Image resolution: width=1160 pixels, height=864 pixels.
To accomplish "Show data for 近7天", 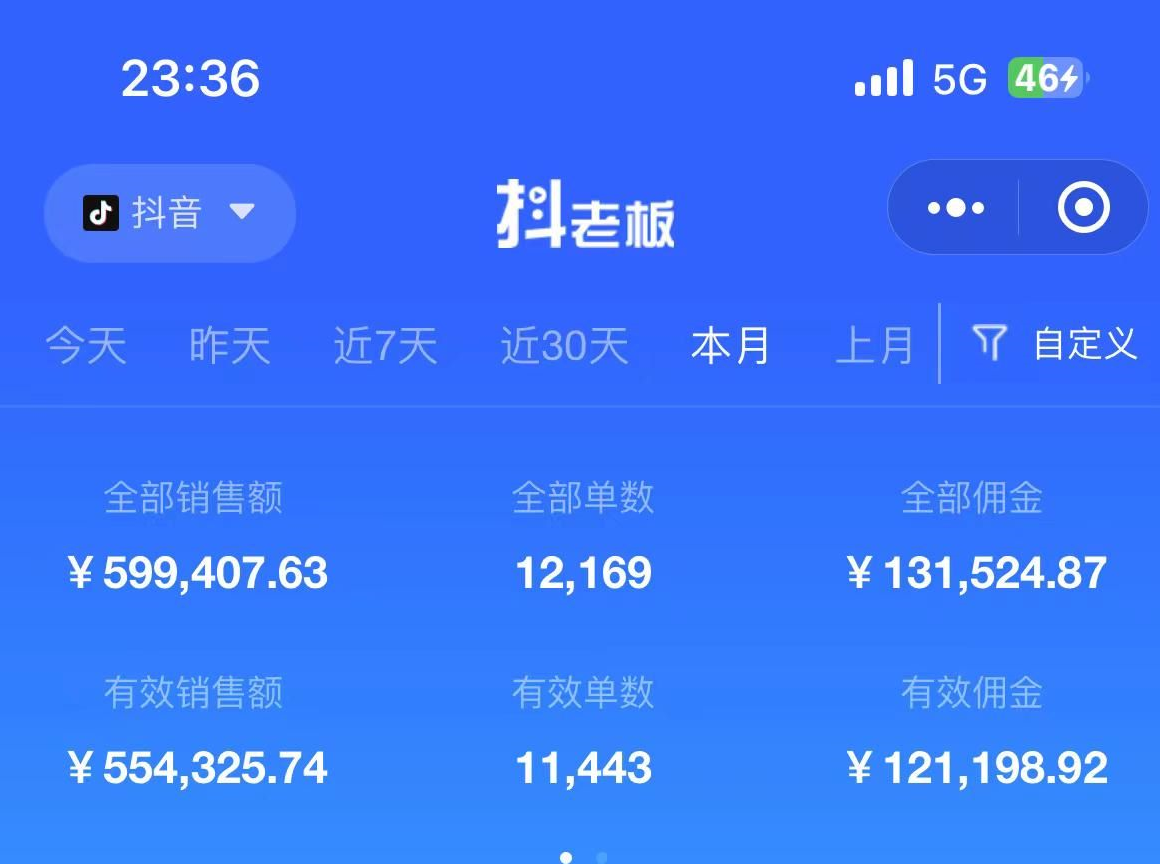I will click(385, 346).
